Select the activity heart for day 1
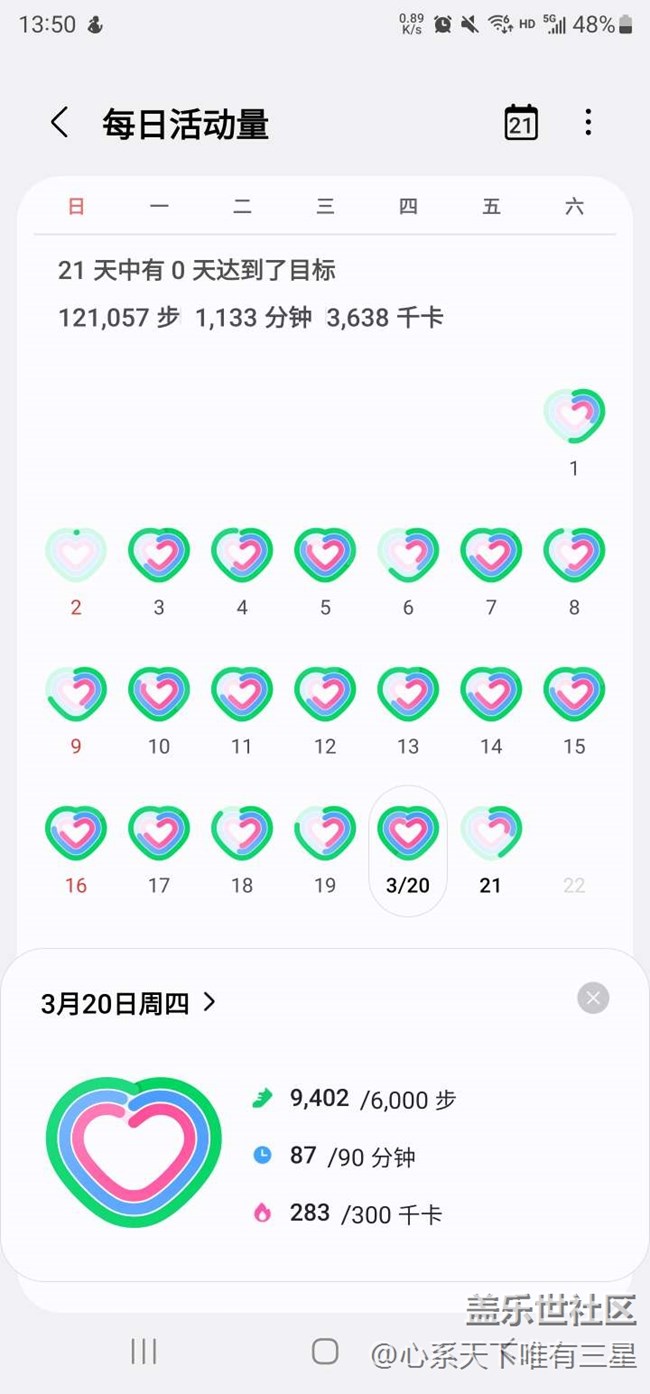 (574, 416)
